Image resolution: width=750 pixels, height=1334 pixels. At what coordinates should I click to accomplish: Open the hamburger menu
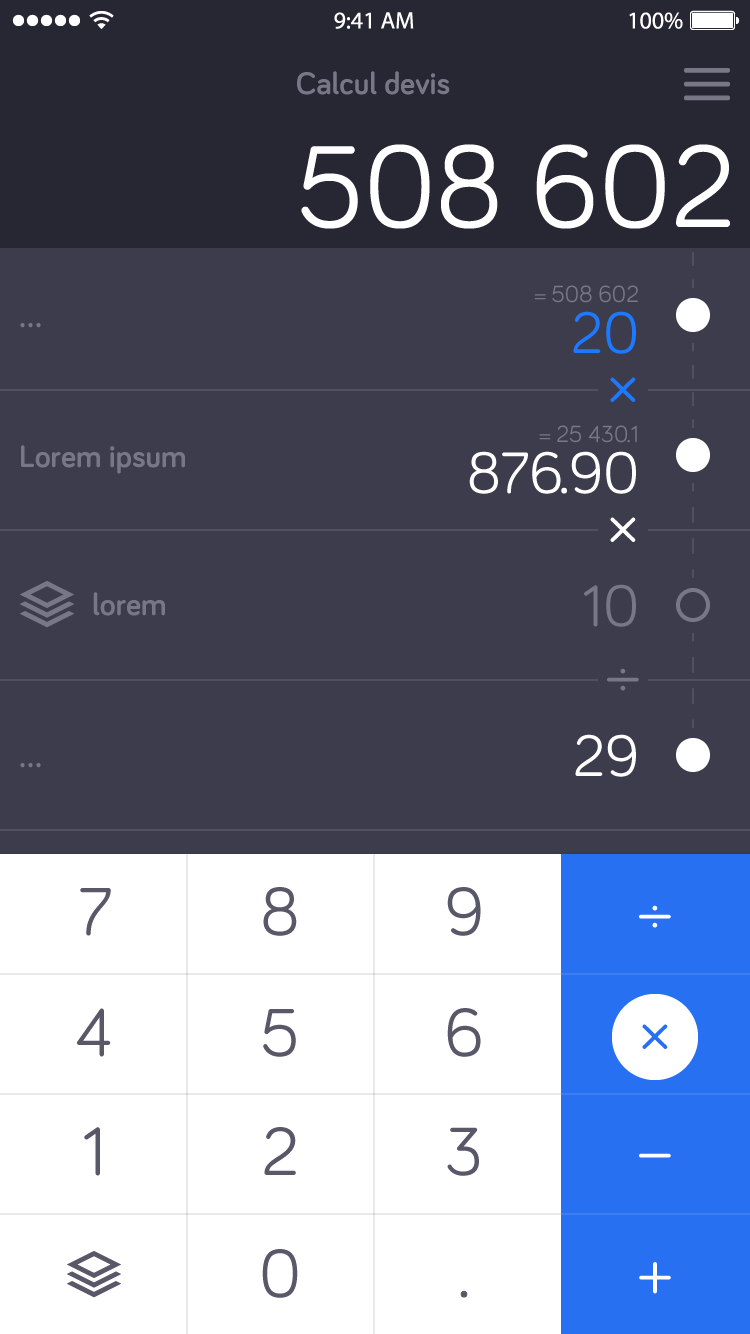point(706,84)
